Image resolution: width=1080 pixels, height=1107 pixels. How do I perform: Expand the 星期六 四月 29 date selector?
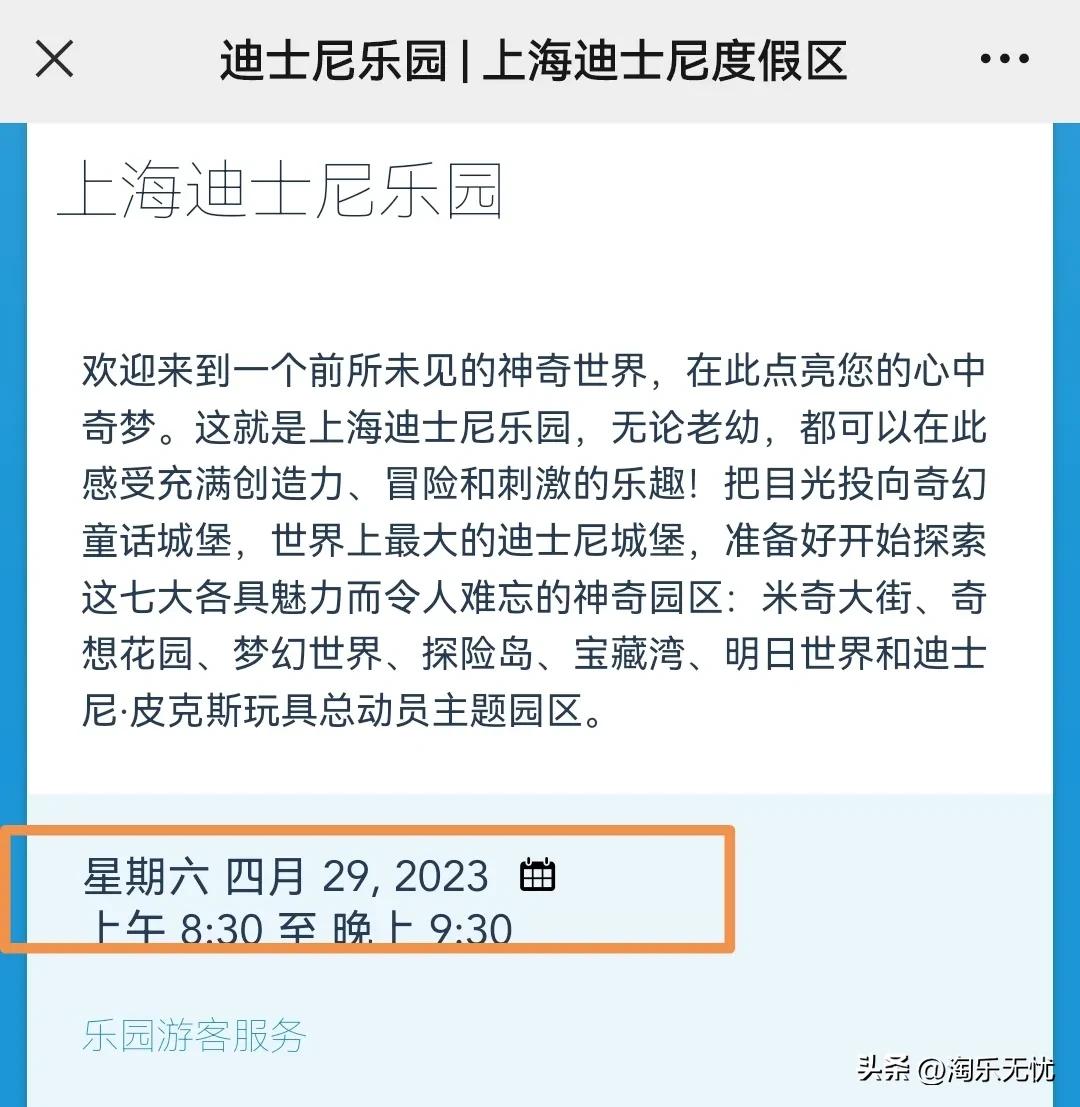pyautogui.click(x=285, y=874)
